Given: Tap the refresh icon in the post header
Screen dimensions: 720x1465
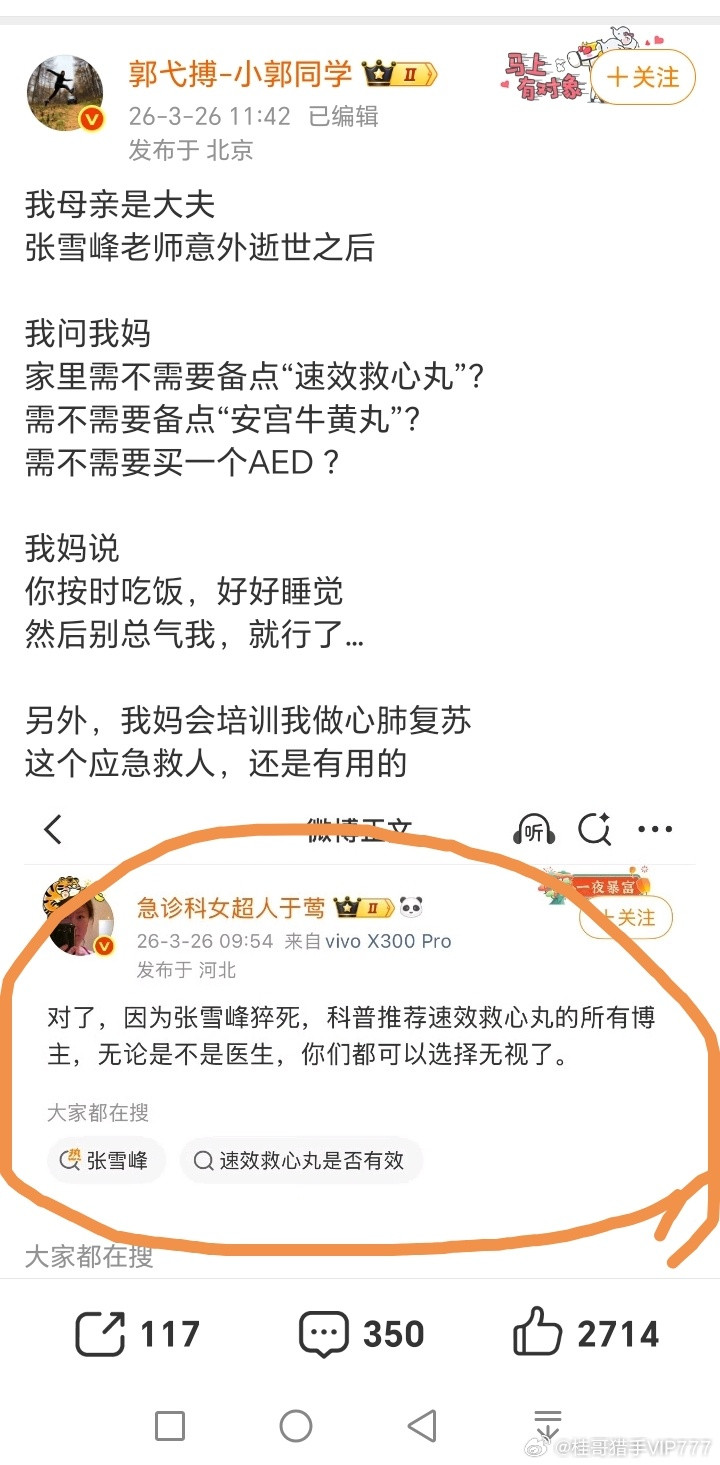Looking at the screenshot, I should pos(595,829).
